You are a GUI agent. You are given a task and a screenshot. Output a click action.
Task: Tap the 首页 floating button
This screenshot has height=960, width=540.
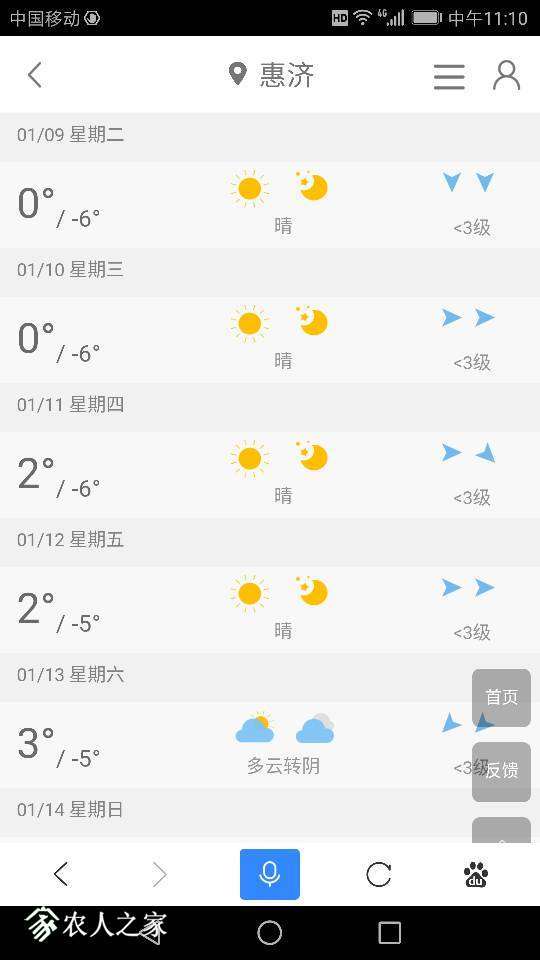[501, 697]
